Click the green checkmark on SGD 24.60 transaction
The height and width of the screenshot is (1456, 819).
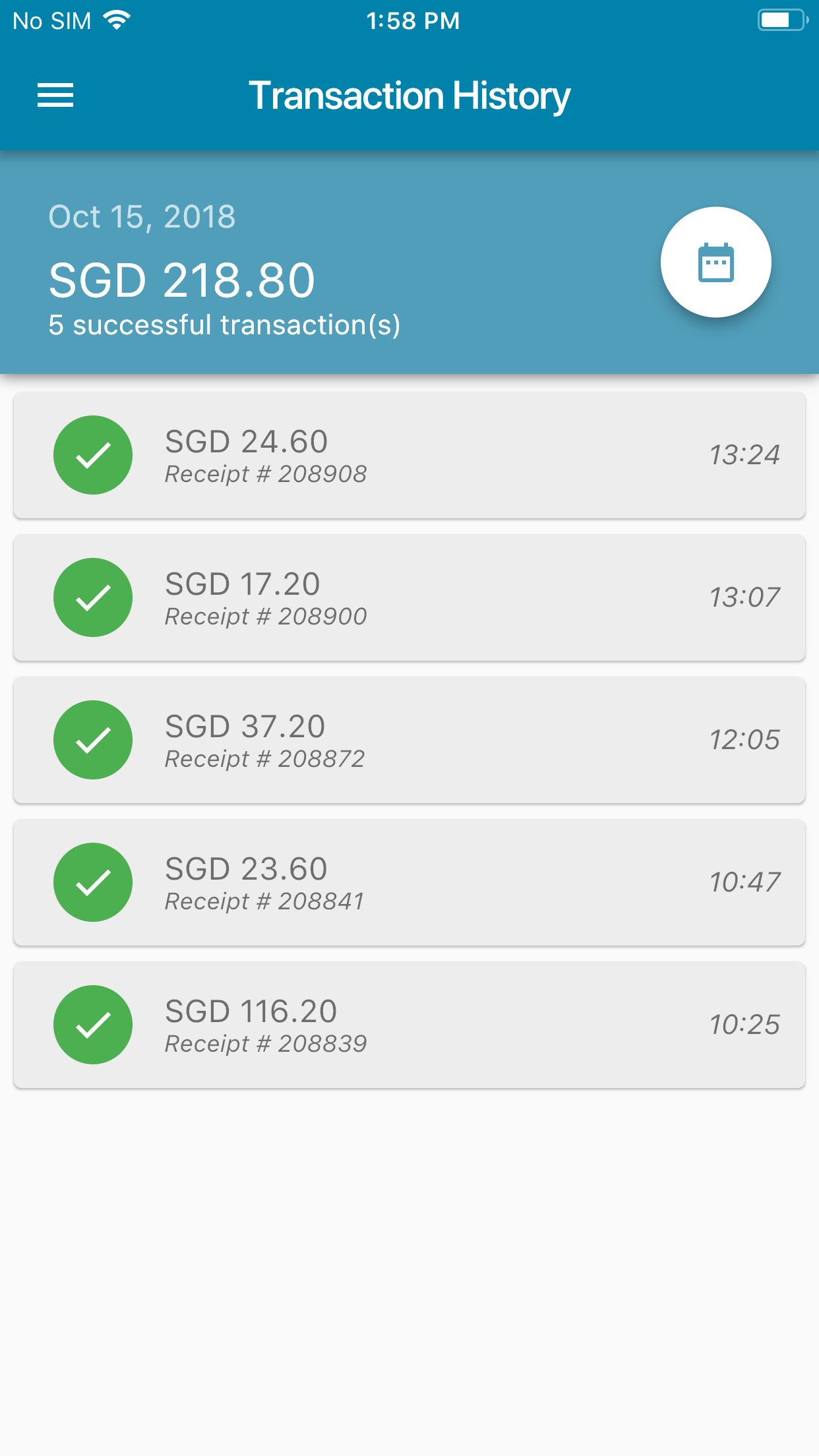click(x=92, y=455)
